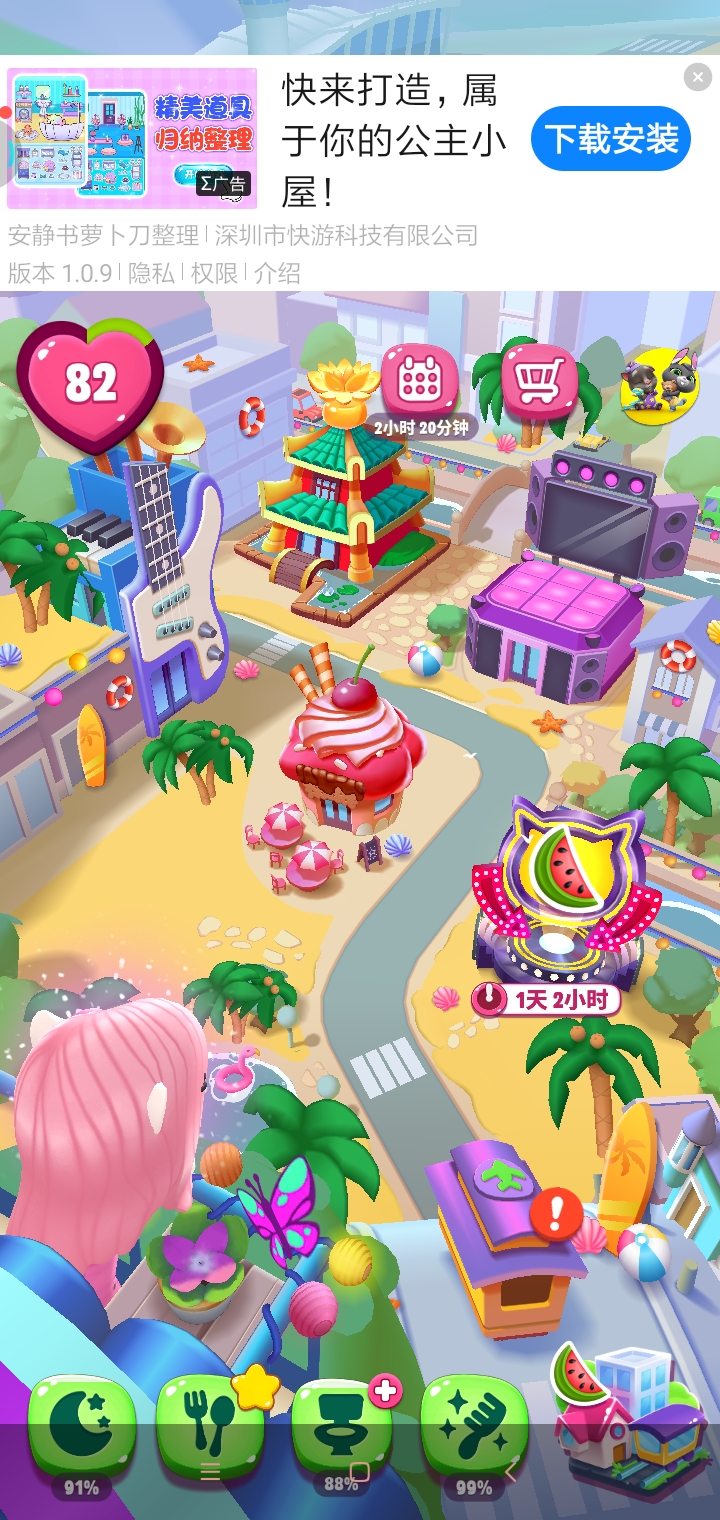Select the sleep moon button
Screen dimensions: 720x1520
(x=81, y=1427)
